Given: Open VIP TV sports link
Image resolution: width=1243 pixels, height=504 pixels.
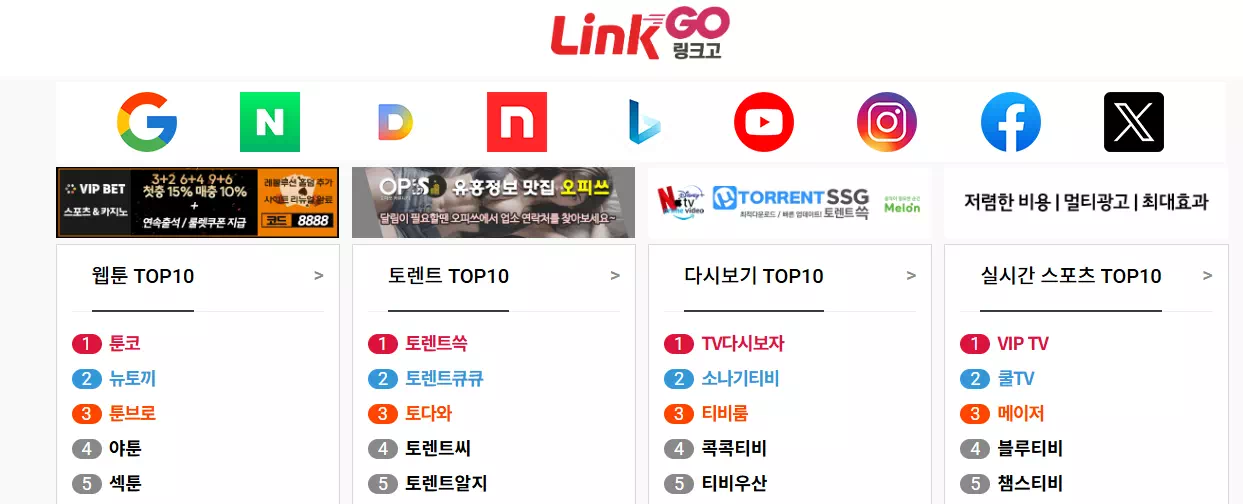Looking at the screenshot, I should 1022,344.
